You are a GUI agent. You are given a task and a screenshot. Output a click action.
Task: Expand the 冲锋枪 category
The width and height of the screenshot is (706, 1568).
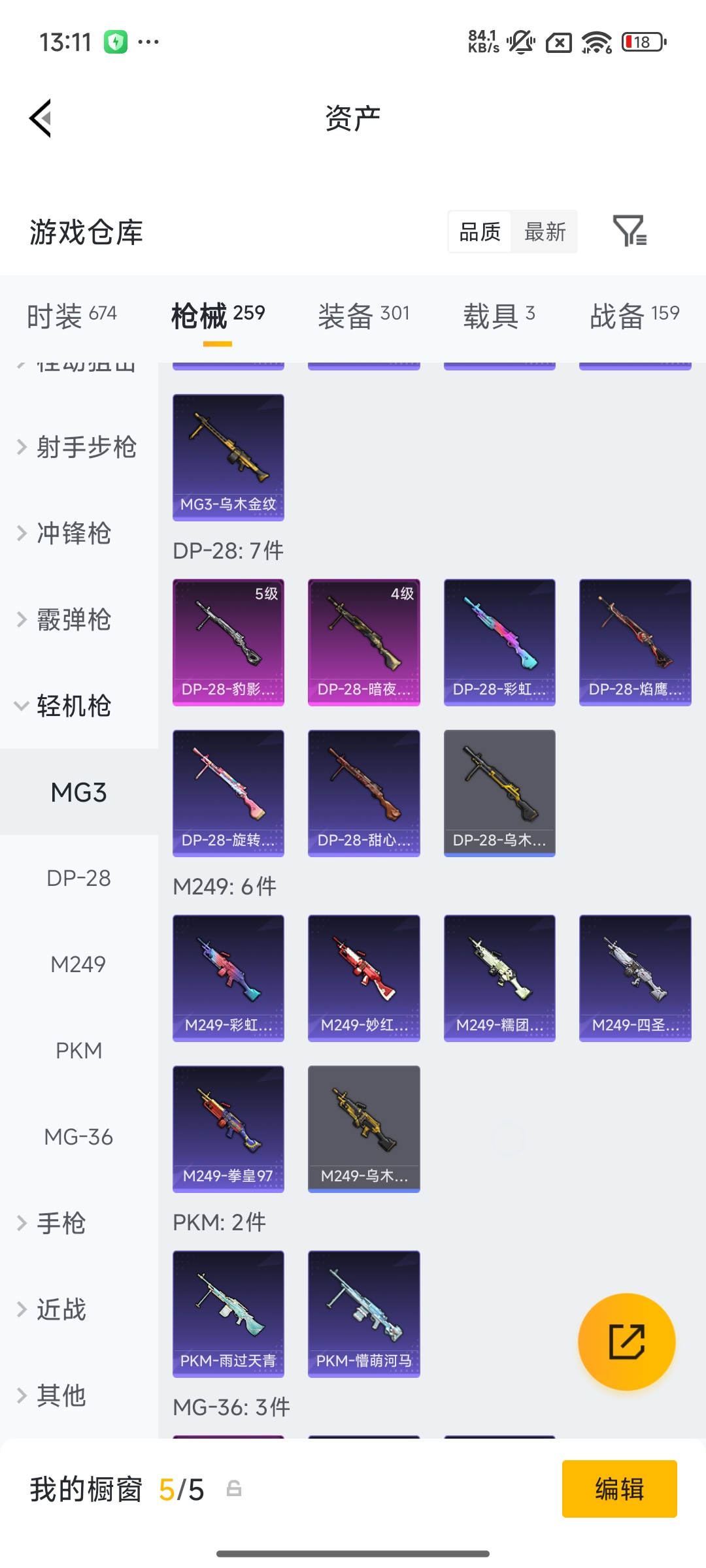pyautogui.click(x=72, y=534)
